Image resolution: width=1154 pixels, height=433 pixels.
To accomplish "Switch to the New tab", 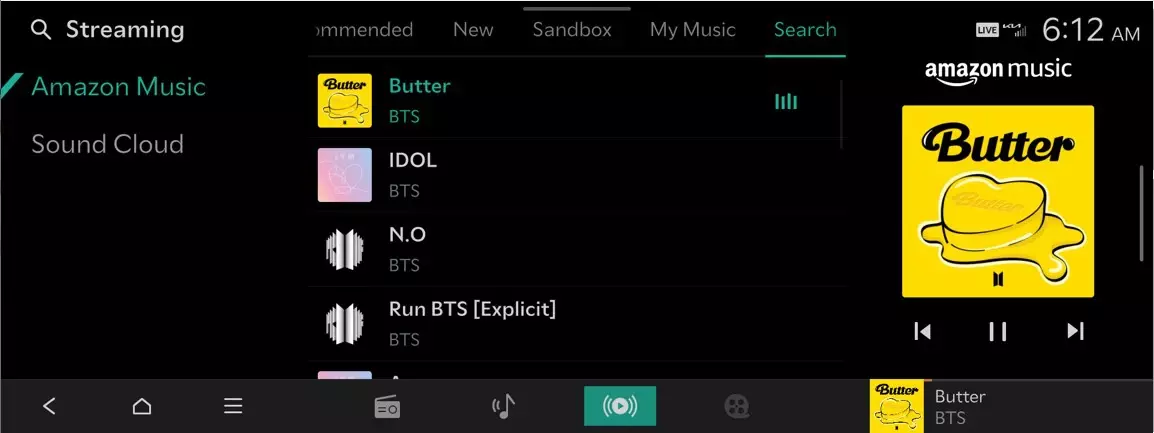I will 473,30.
